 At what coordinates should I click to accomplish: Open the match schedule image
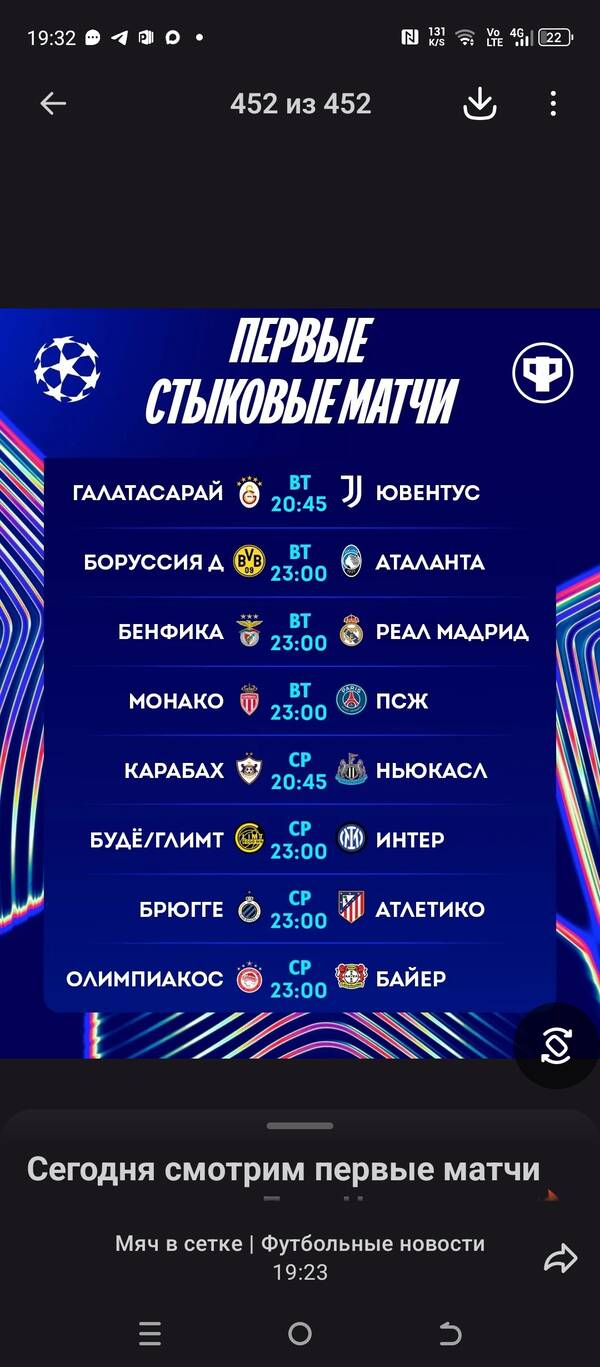(x=300, y=682)
